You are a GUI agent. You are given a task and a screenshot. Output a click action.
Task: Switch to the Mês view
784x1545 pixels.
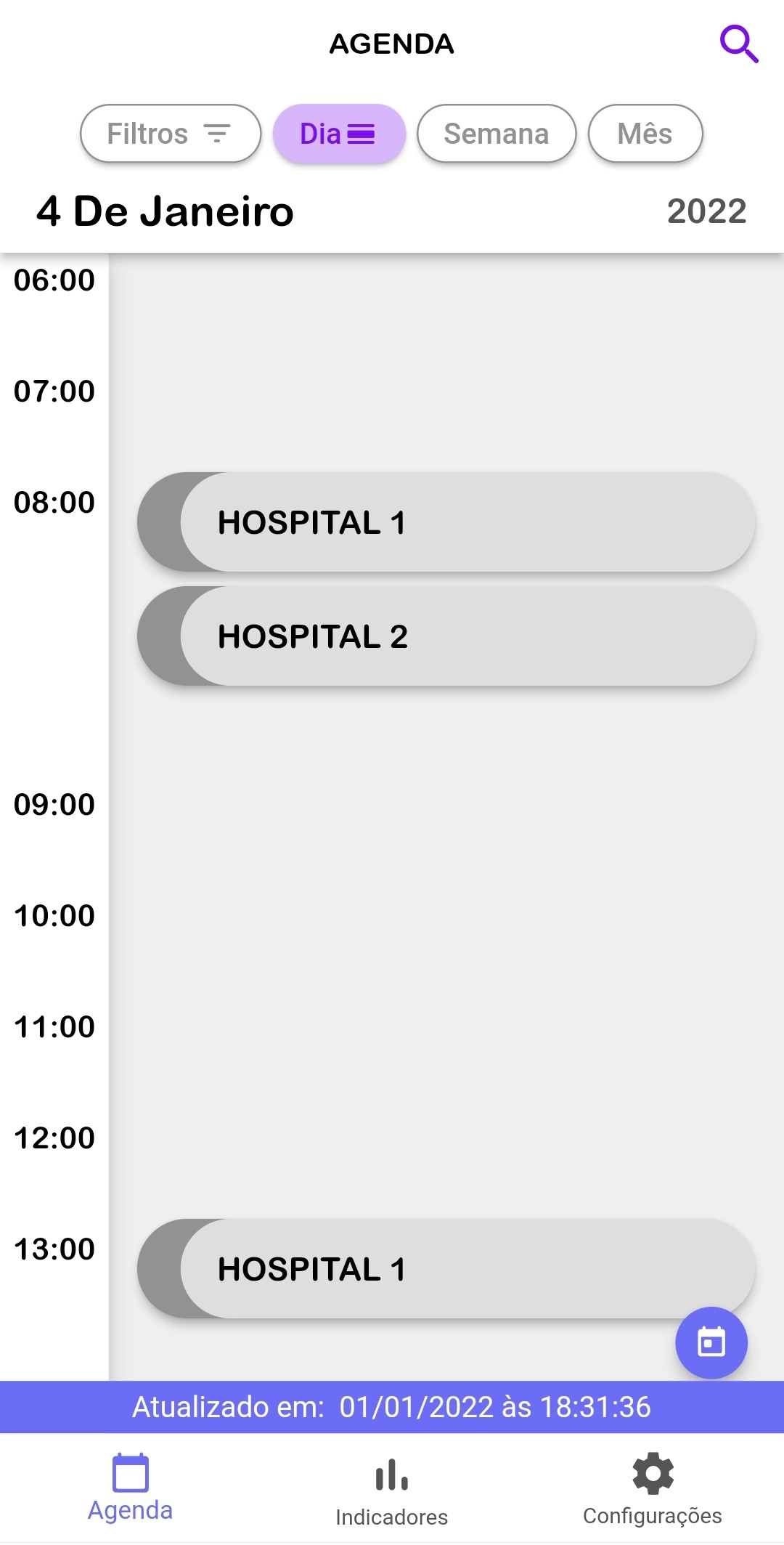[x=645, y=134]
